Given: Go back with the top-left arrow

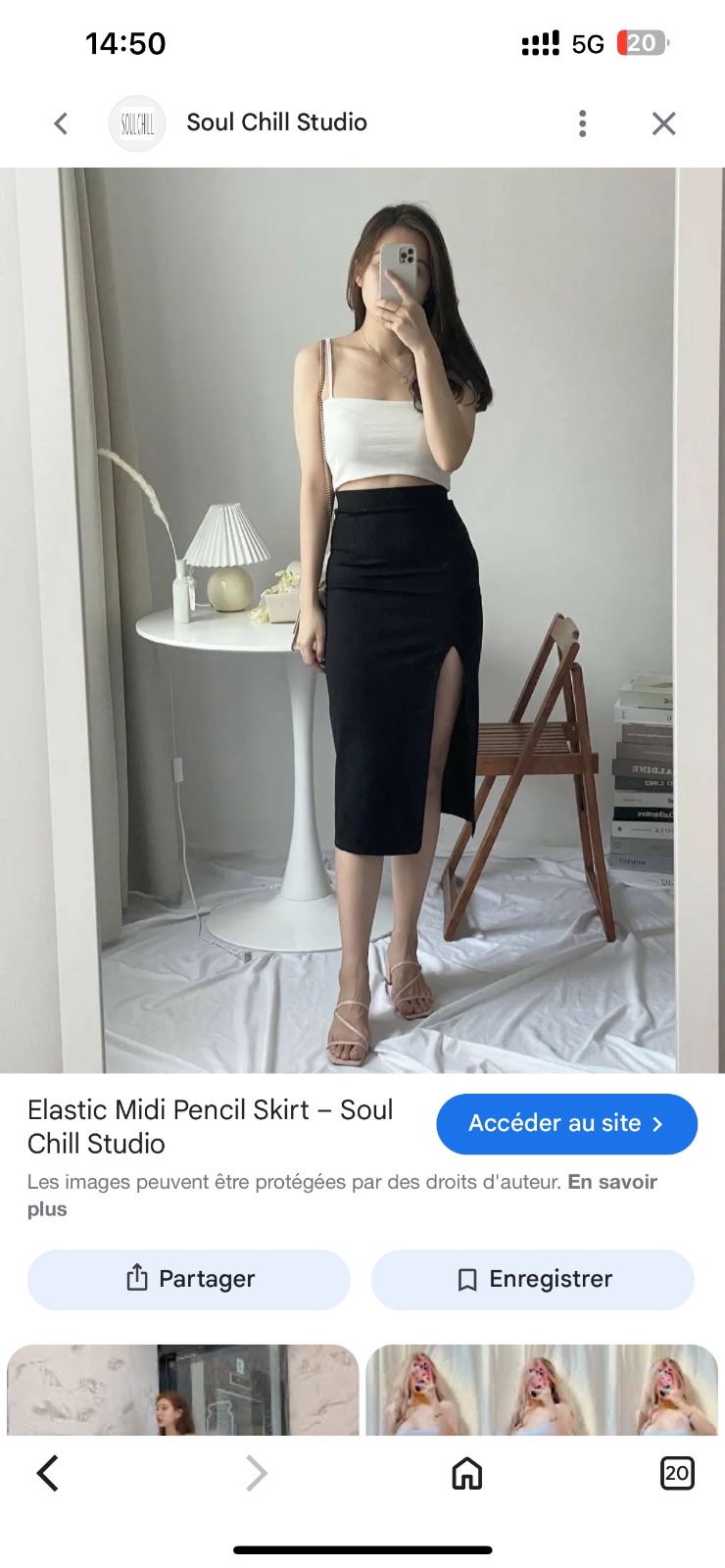Looking at the screenshot, I should pos(61,123).
